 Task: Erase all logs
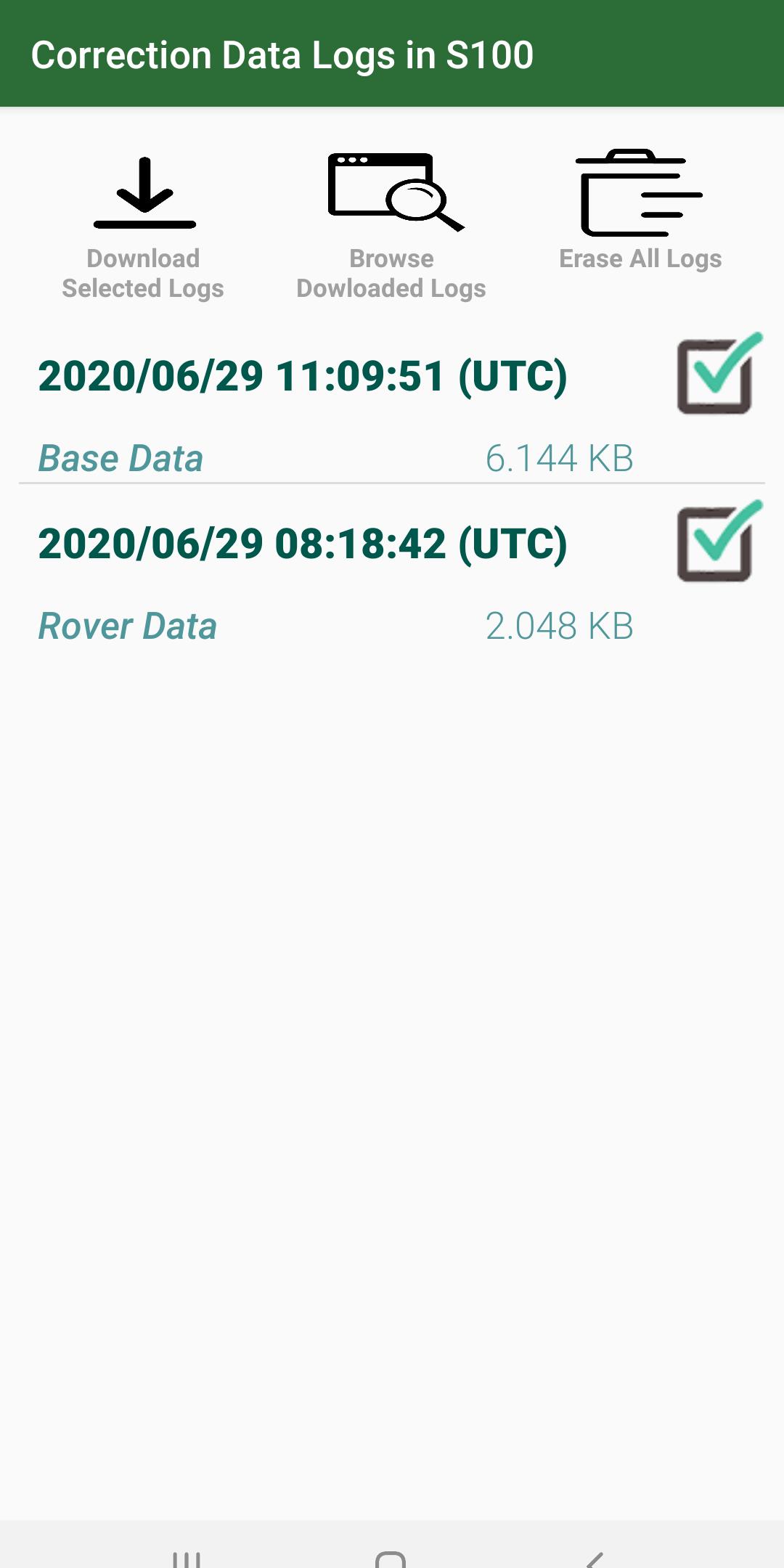pos(640,211)
